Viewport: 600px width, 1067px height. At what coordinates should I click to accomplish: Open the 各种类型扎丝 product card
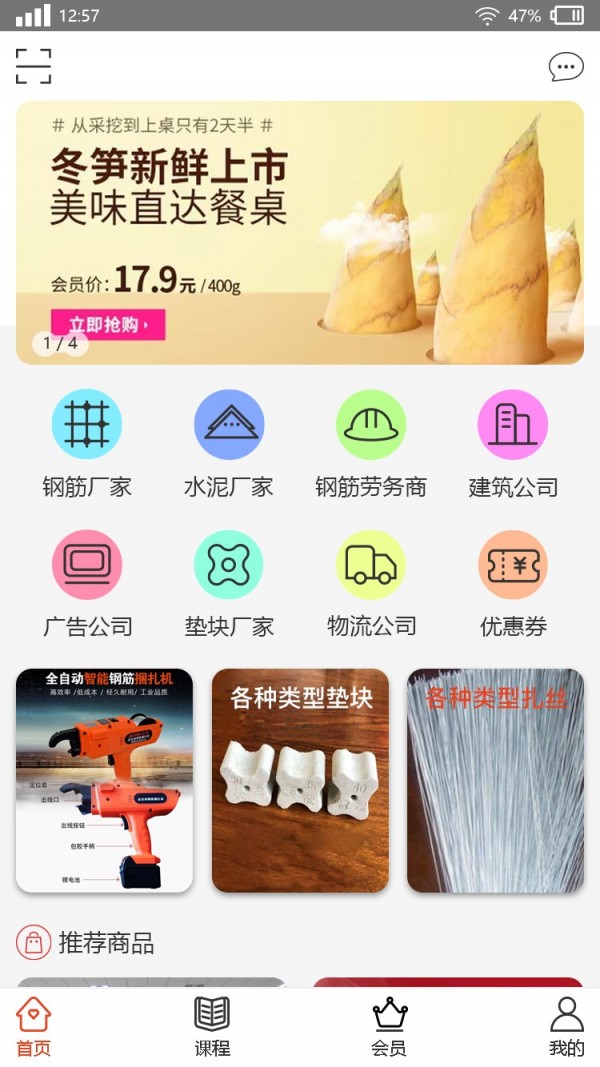pos(496,781)
